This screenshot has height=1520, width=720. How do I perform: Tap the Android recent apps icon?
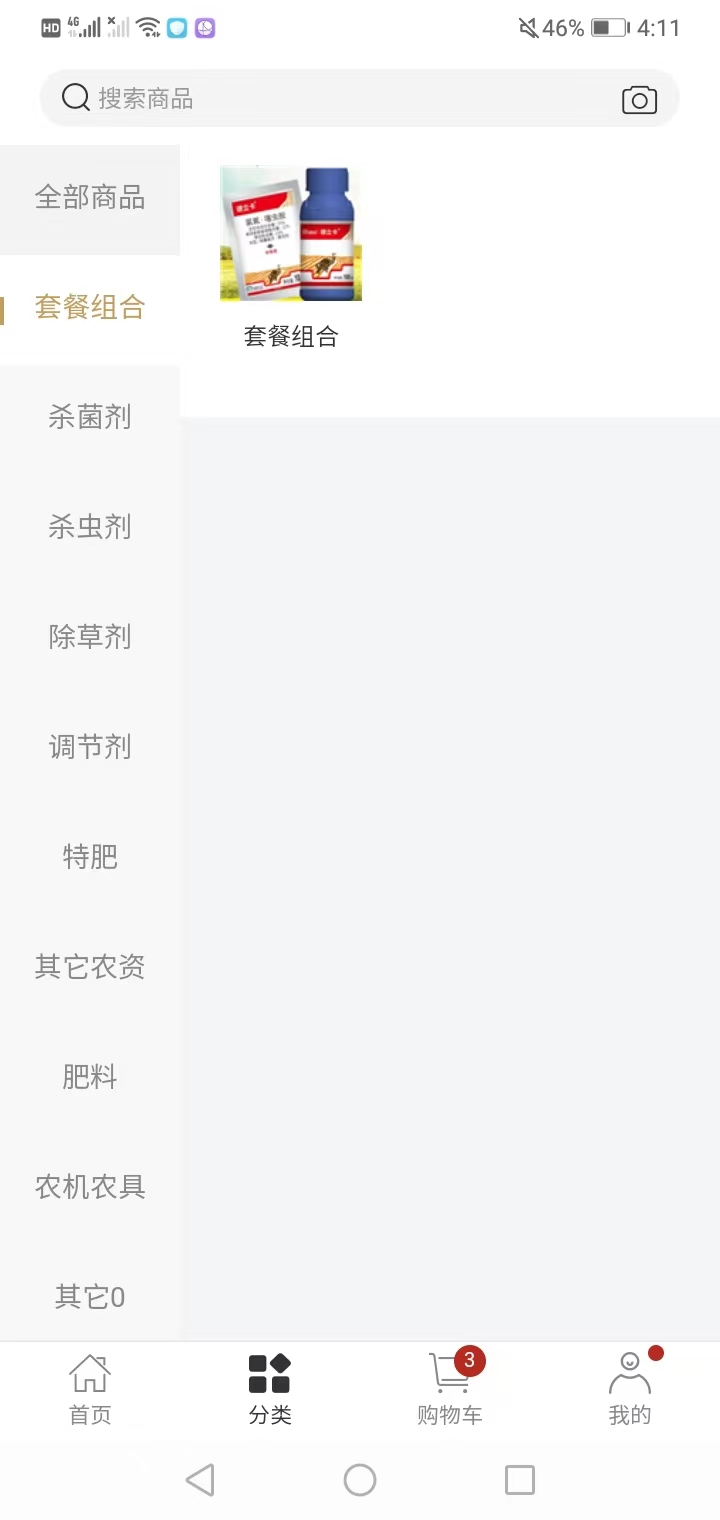tap(519, 1479)
